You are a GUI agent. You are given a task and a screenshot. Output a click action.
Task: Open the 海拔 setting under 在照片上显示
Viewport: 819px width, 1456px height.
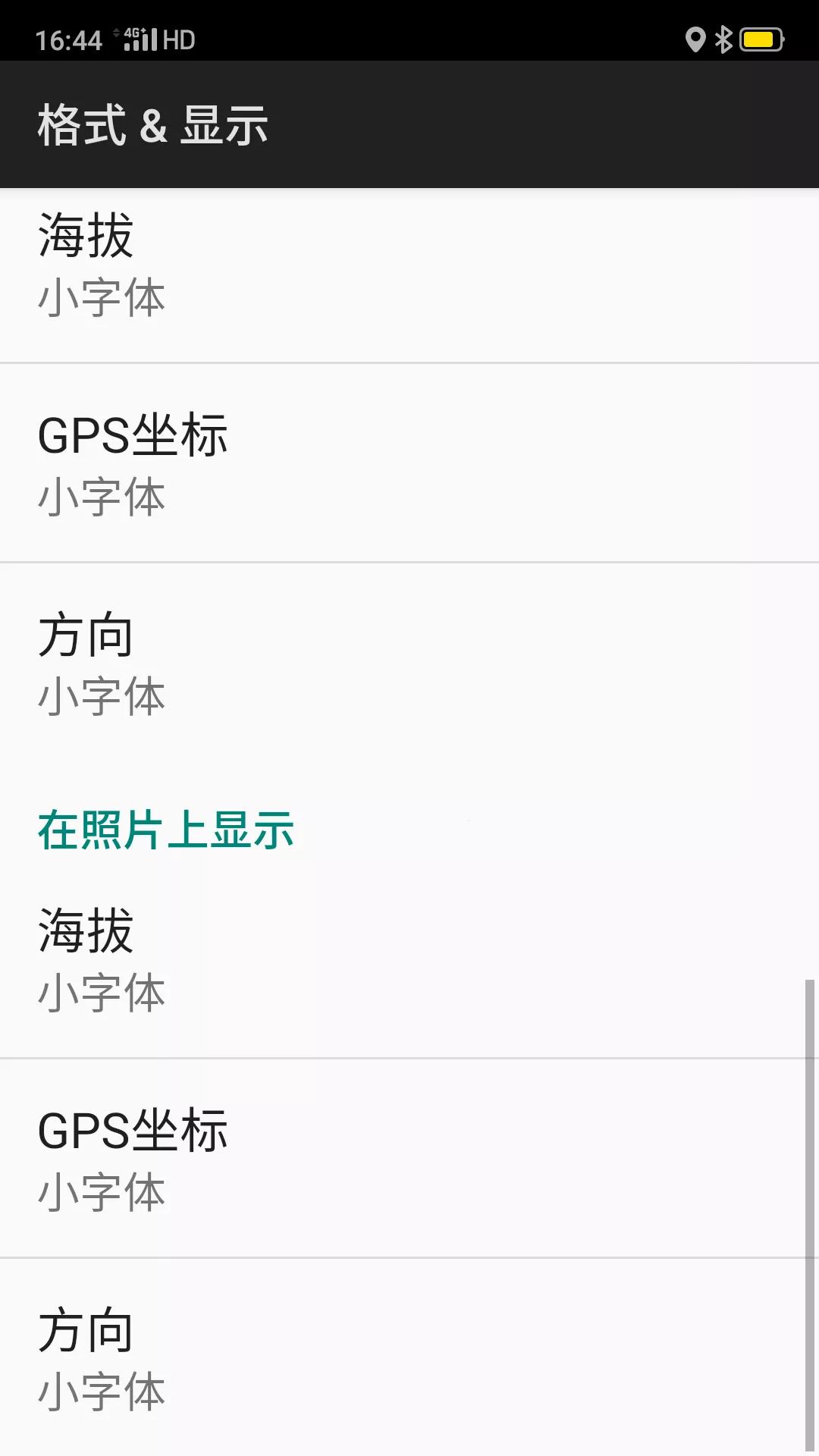click(x=409, y=963)
